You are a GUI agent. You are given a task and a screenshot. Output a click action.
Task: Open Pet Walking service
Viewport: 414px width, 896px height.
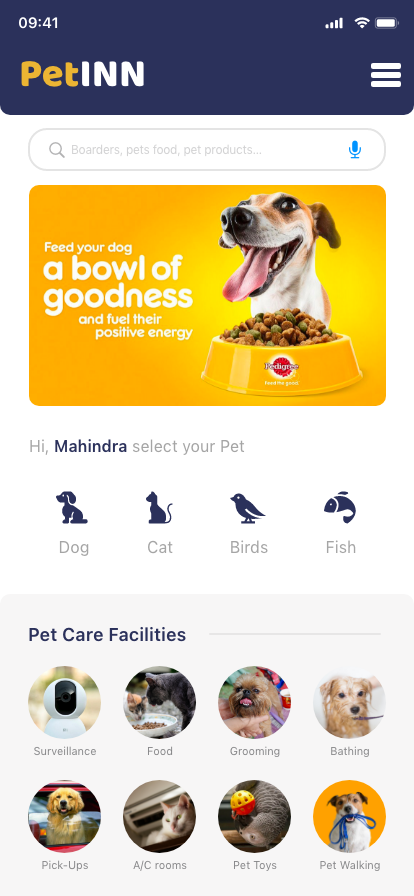click(x=349, y=826)
